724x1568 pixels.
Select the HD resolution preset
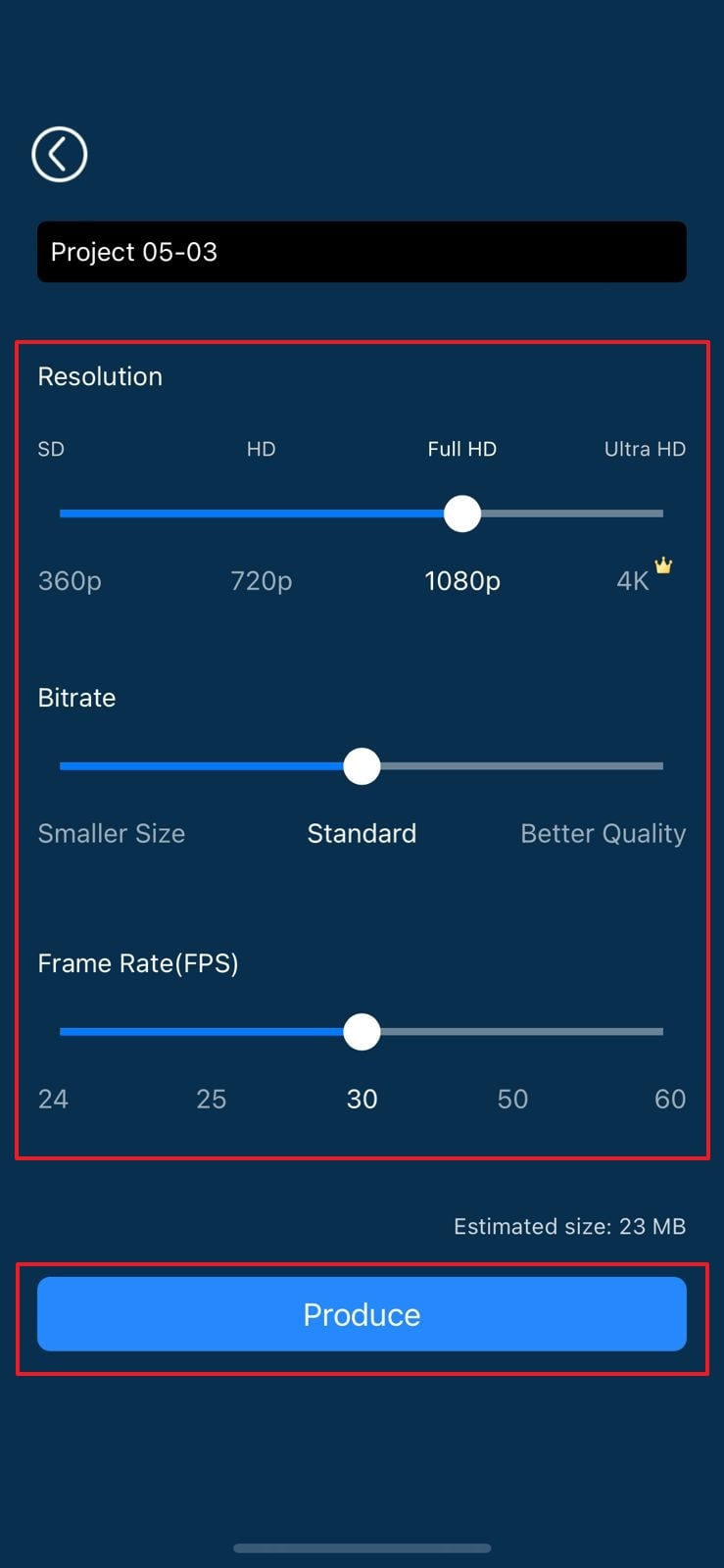(261, 449)
